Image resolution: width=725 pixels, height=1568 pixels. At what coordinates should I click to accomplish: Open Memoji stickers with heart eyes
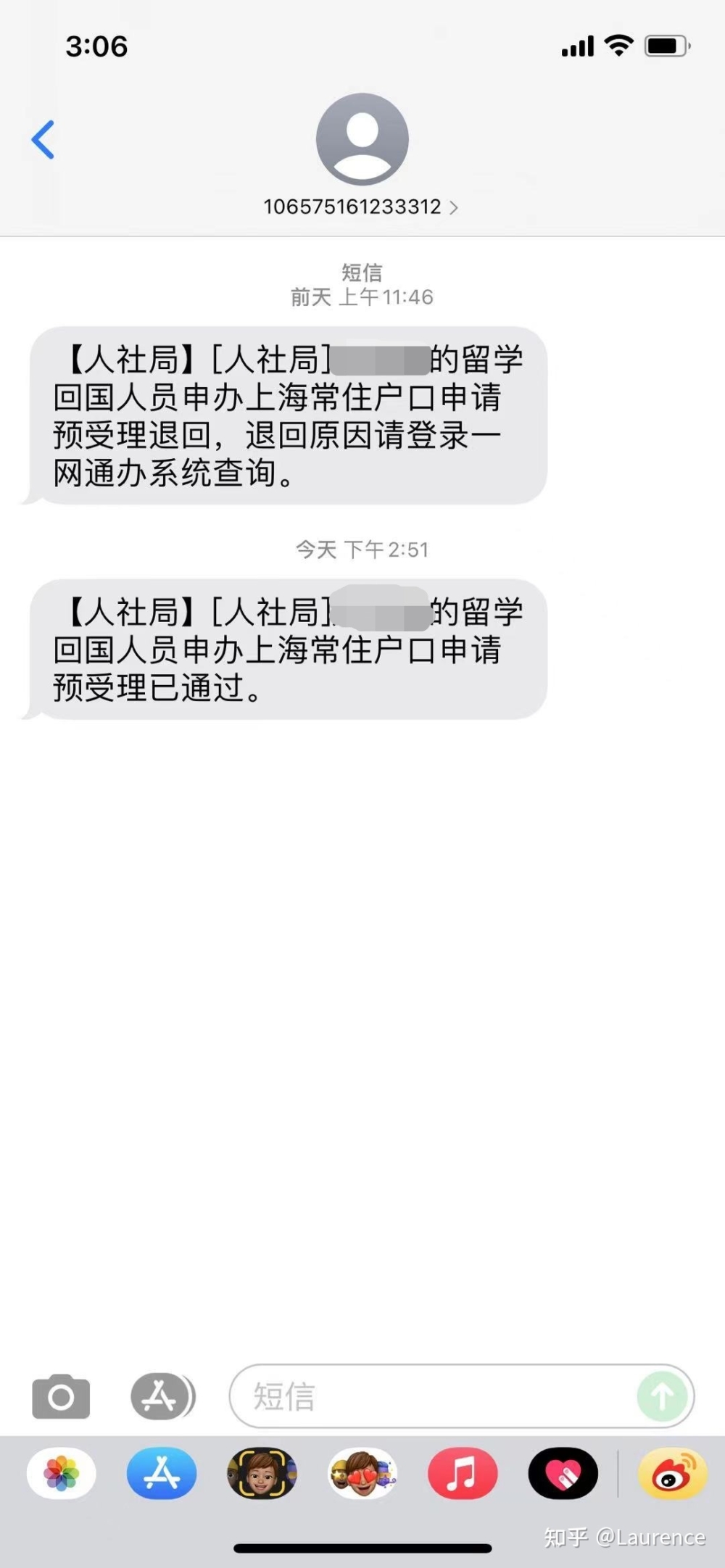click(362, 1474)
